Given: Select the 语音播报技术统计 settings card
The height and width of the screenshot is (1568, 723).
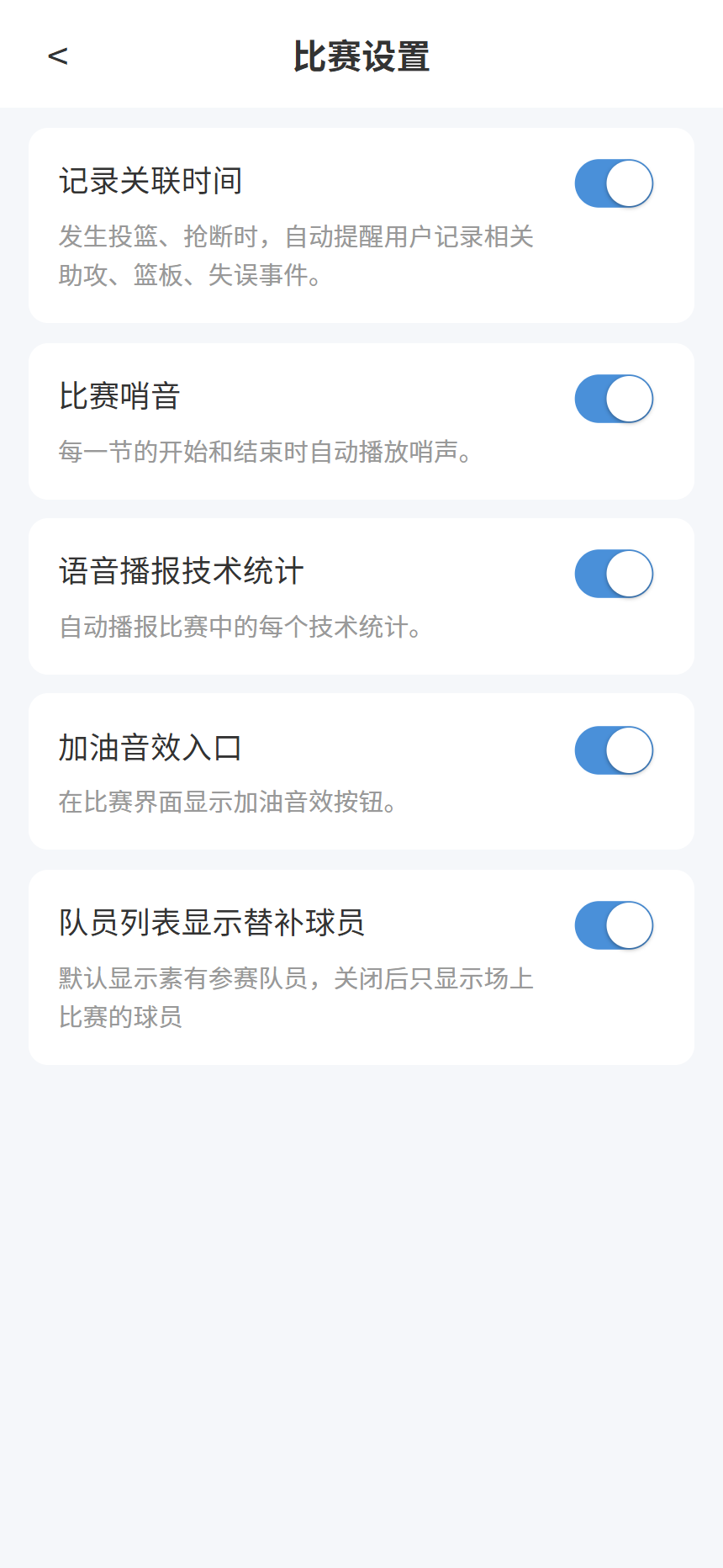Looking at the screenshot, I should point(361,596).
